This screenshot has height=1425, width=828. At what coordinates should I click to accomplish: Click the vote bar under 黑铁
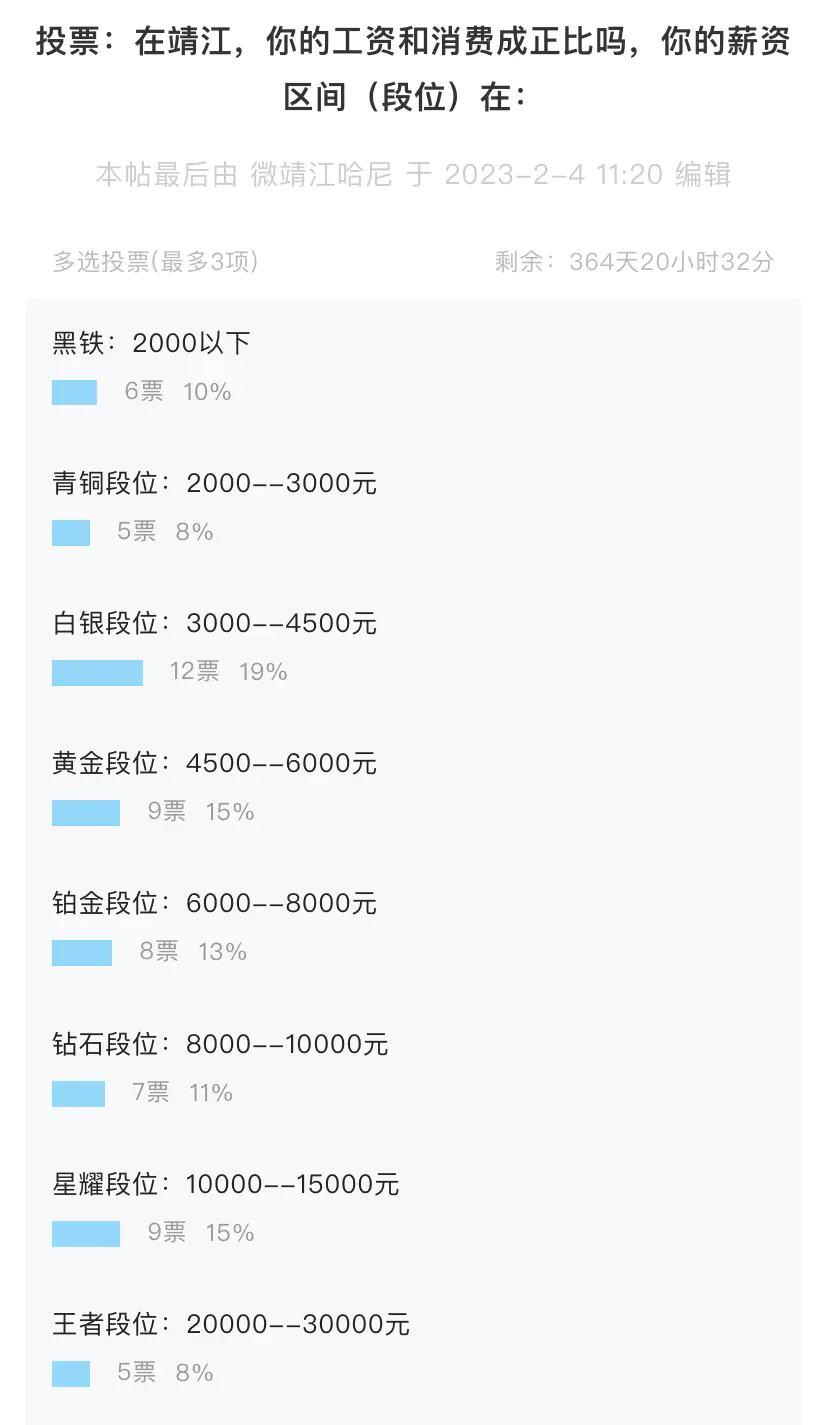click(74, 391)
